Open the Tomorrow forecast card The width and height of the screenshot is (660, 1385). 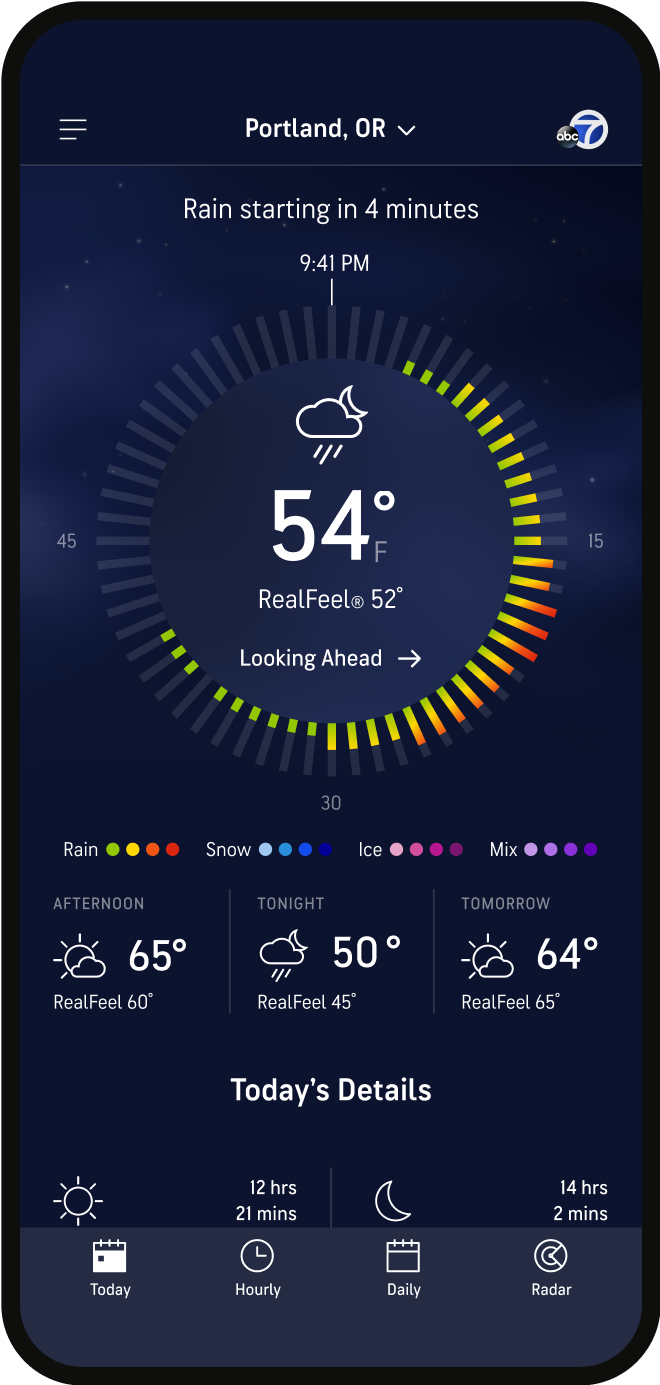532,954
